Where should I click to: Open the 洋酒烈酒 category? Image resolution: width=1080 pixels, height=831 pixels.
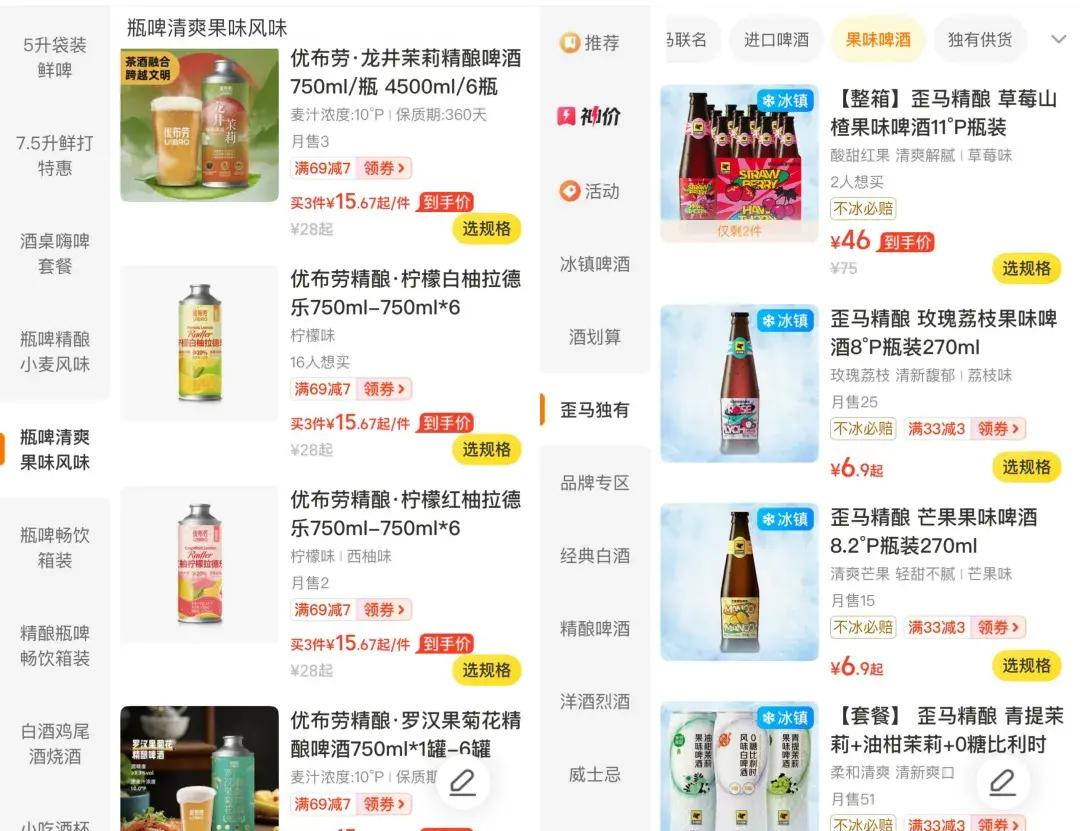coord(594,701)
